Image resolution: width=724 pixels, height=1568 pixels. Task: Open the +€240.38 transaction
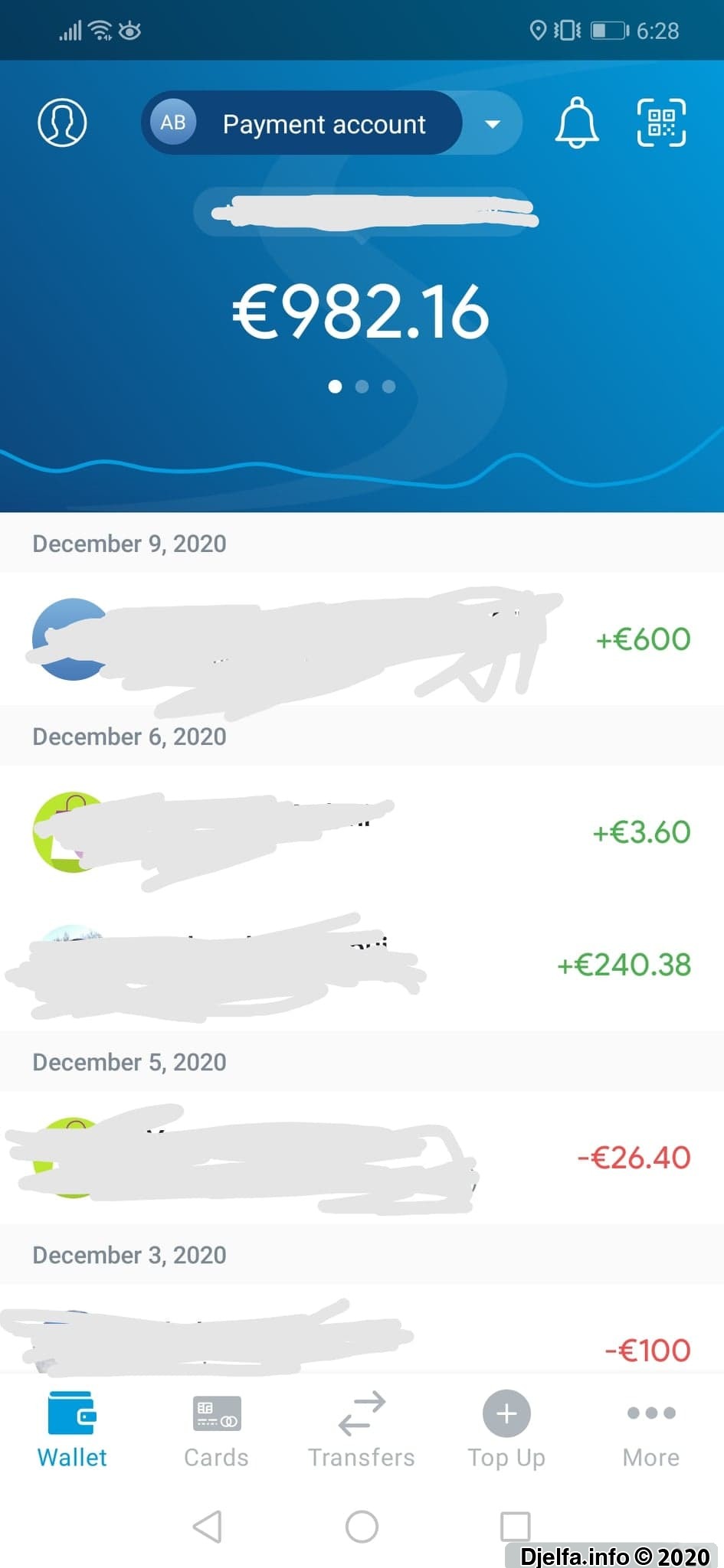point(362,965)
